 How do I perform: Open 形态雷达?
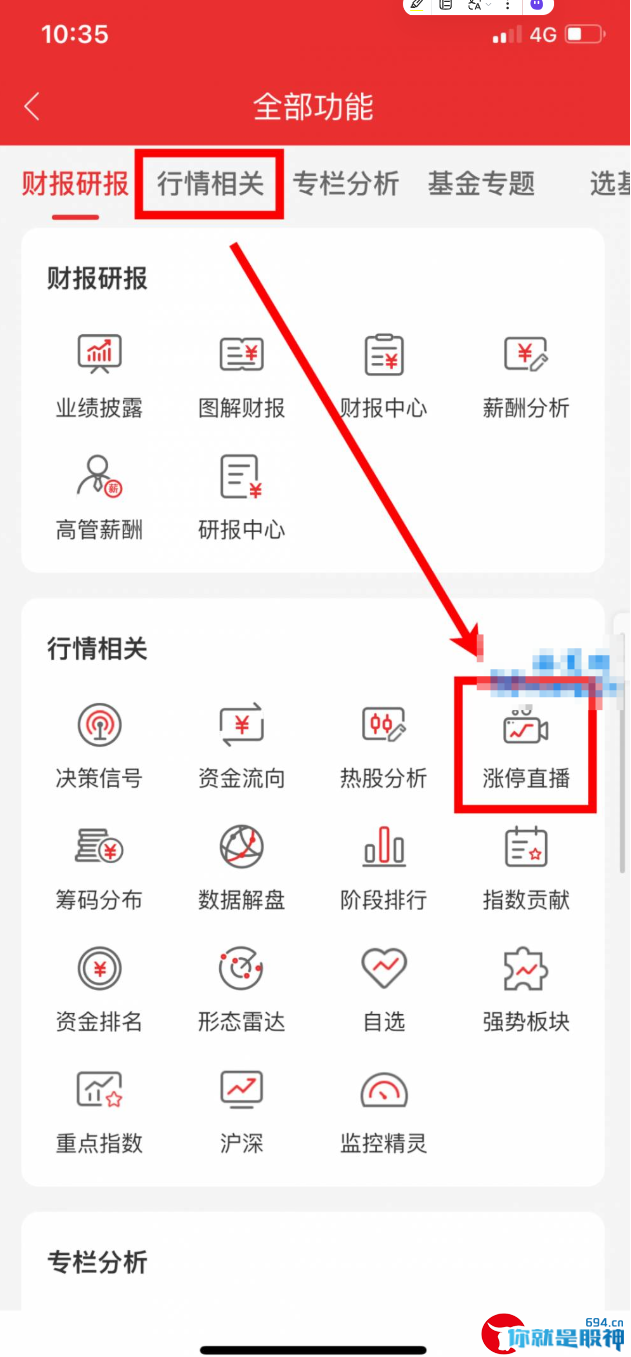(241, 990)
